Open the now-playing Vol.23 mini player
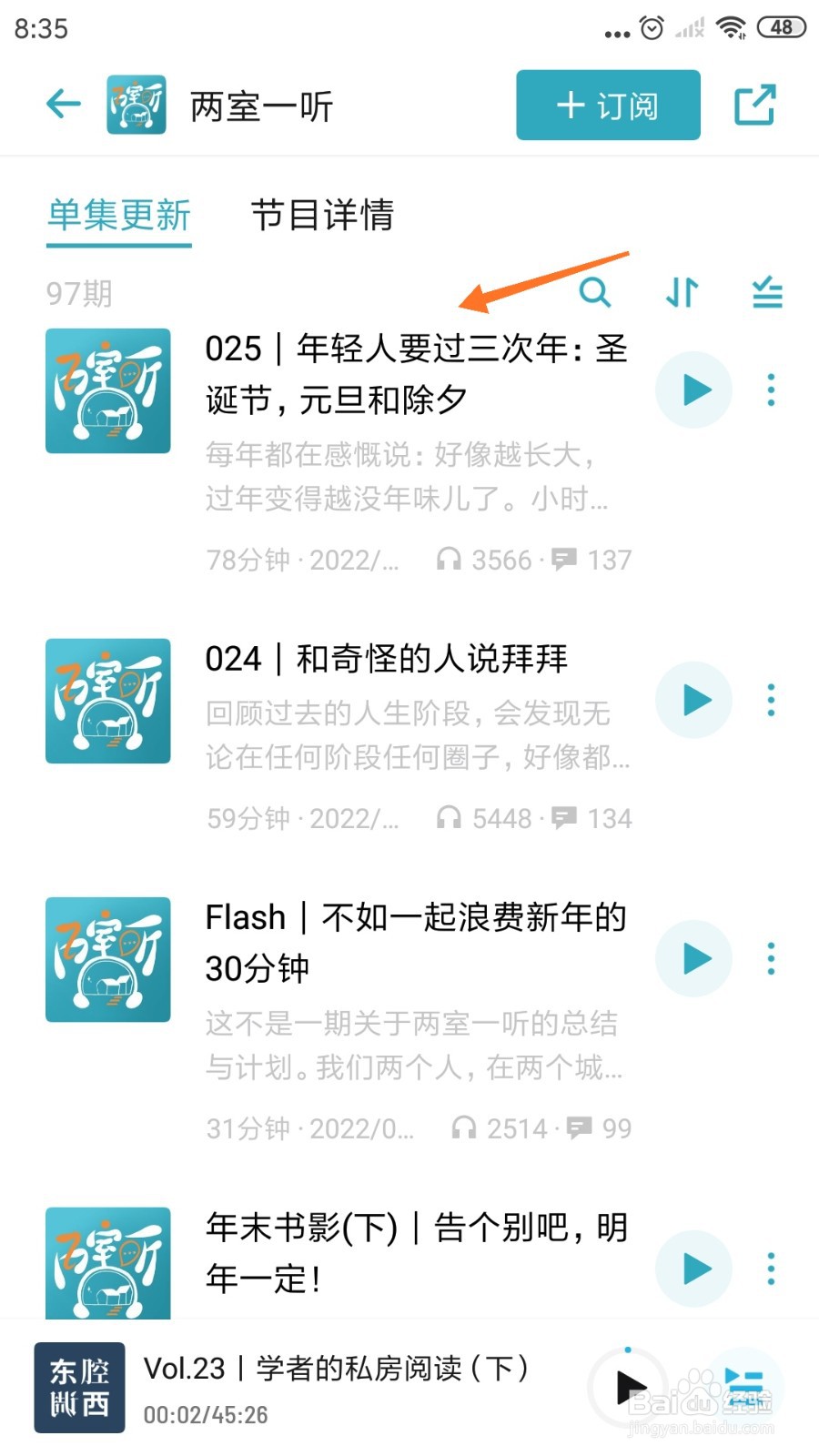The image size is (819, 1456). click(337, 1387)
